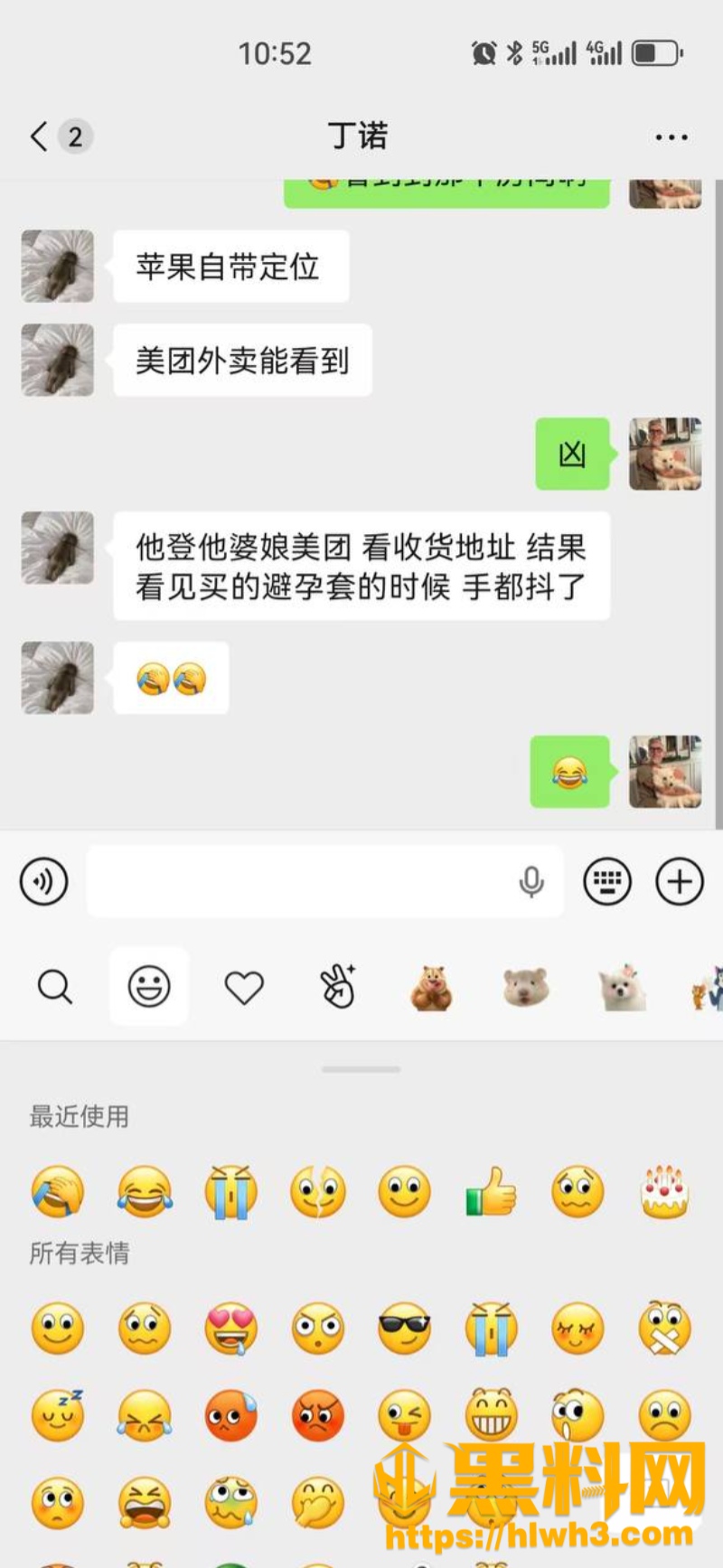Open the selfie sticker tab
This screenshot has height=1568, width=723.
pos(338,987)
